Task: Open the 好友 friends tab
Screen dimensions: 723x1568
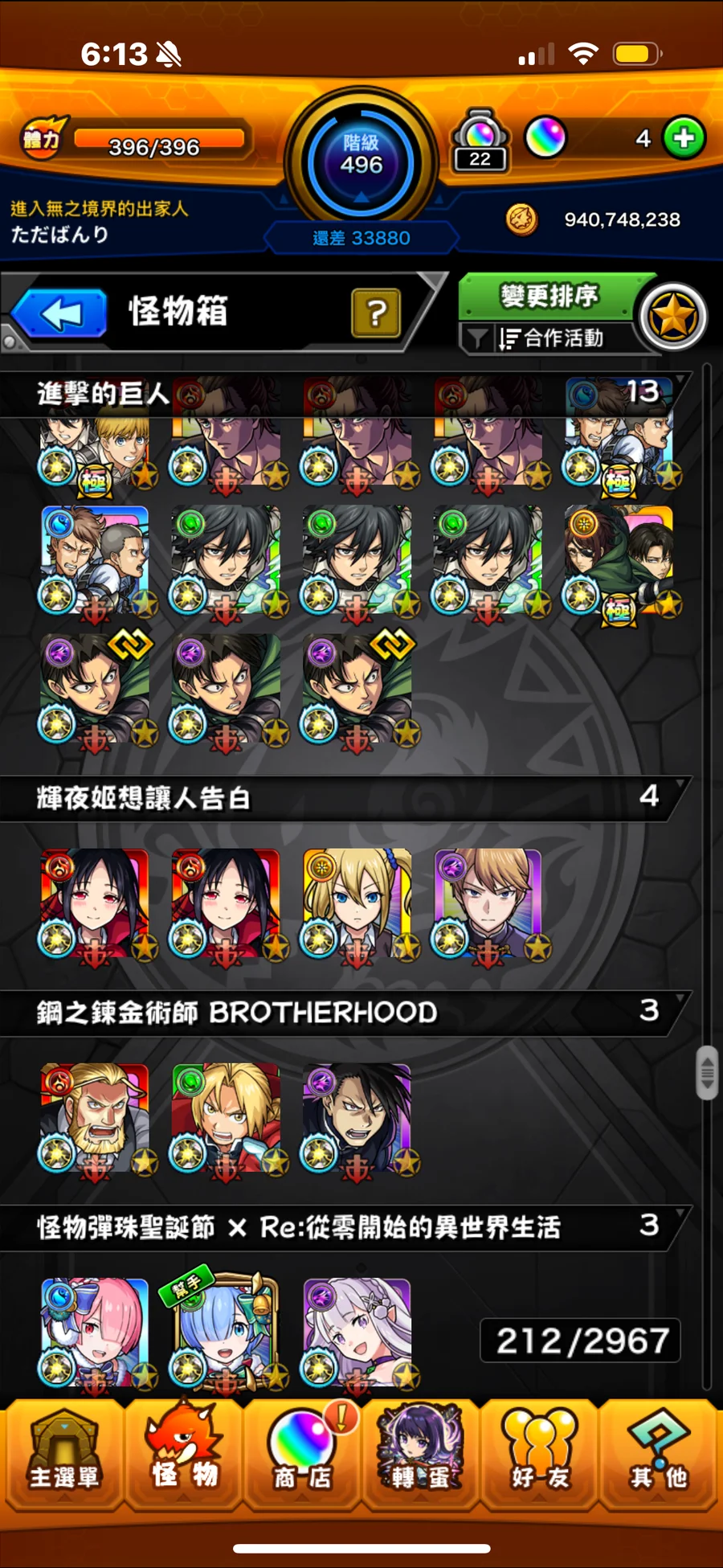Action: tap(540, 1456)
